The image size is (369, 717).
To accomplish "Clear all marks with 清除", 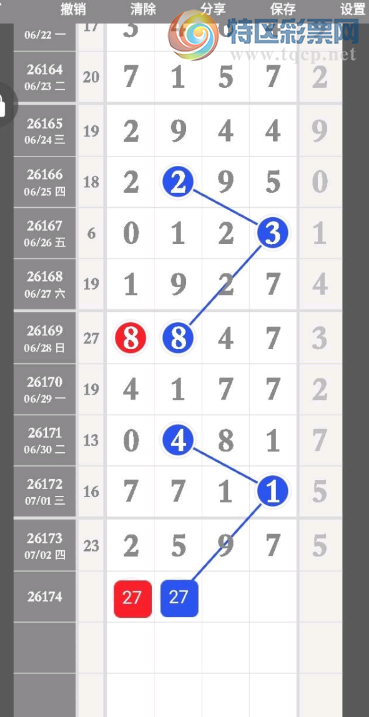I will tap(143, 9).
